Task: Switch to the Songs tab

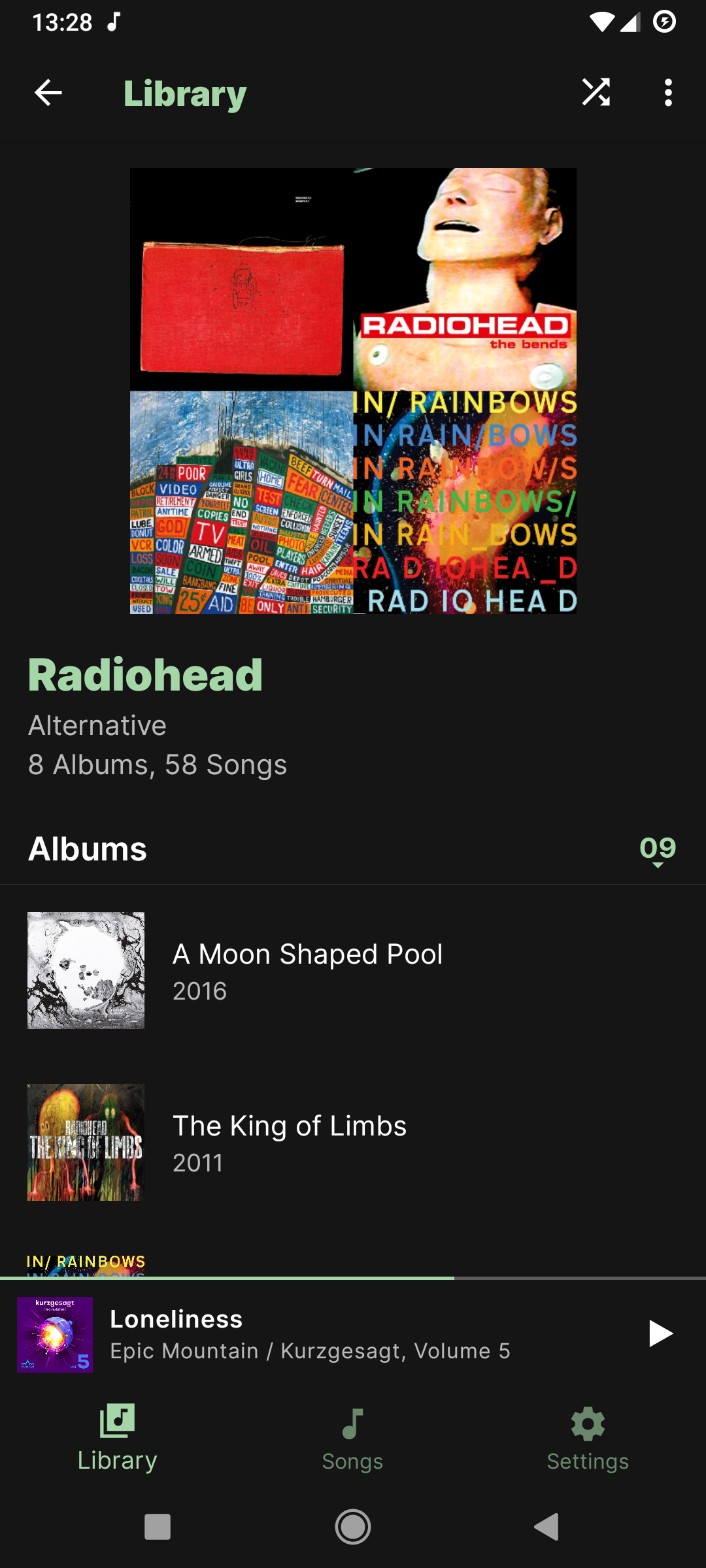Action: click(x=352, y=1438)
